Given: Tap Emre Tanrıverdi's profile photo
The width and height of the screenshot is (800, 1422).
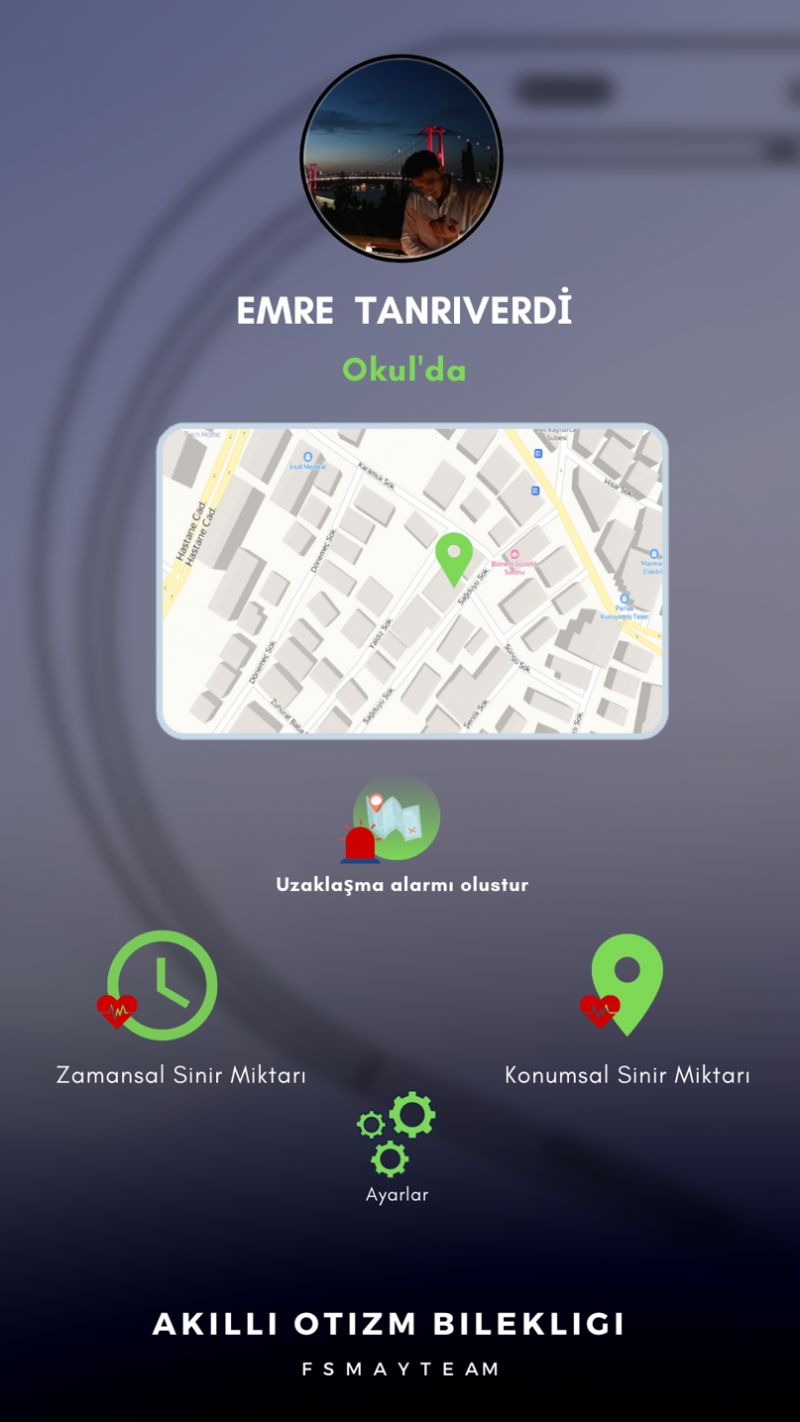Looking at the screenshot, I should [401, 158].
